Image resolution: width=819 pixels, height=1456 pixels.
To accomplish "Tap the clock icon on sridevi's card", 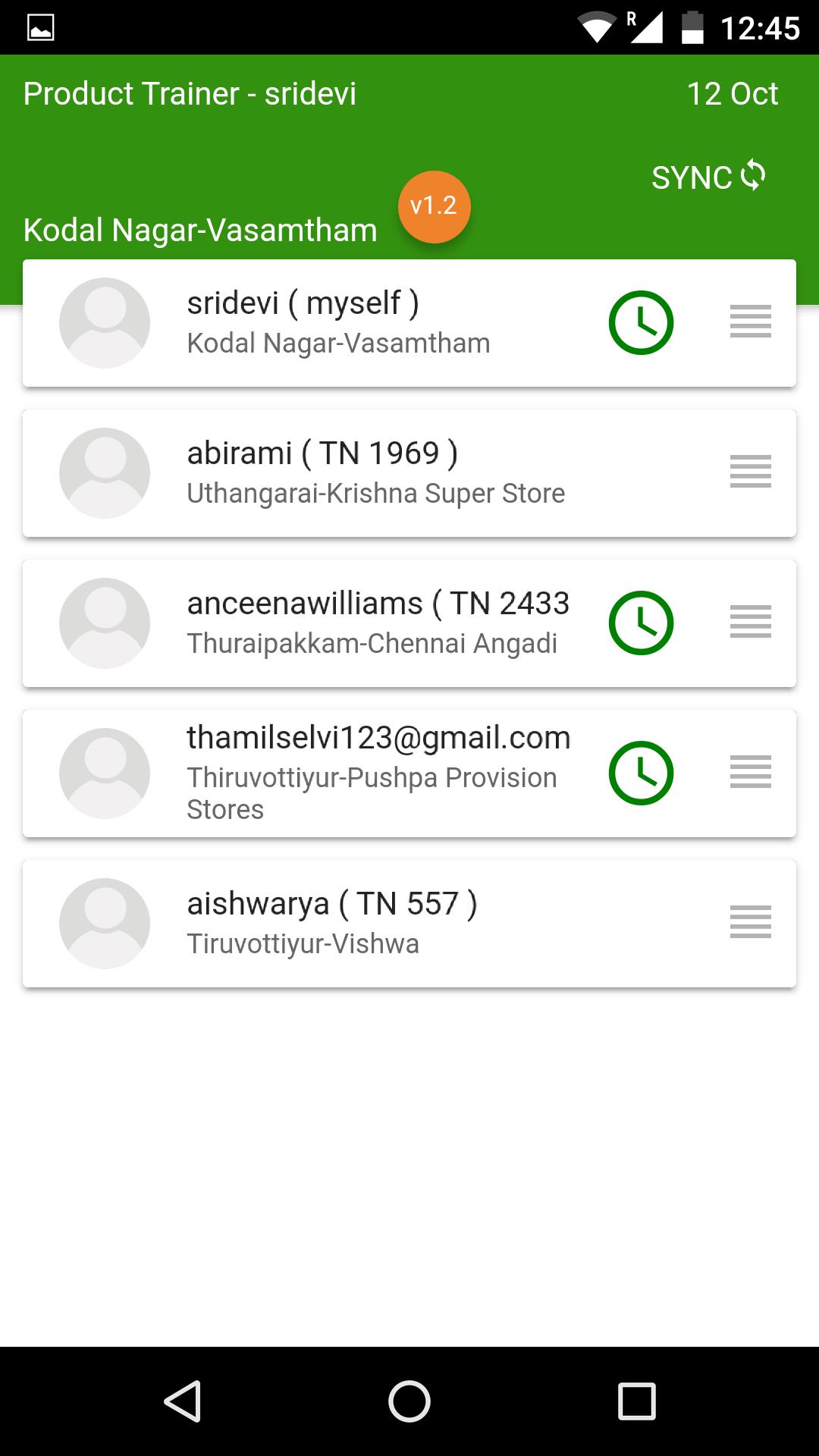I will coord(641,322).
